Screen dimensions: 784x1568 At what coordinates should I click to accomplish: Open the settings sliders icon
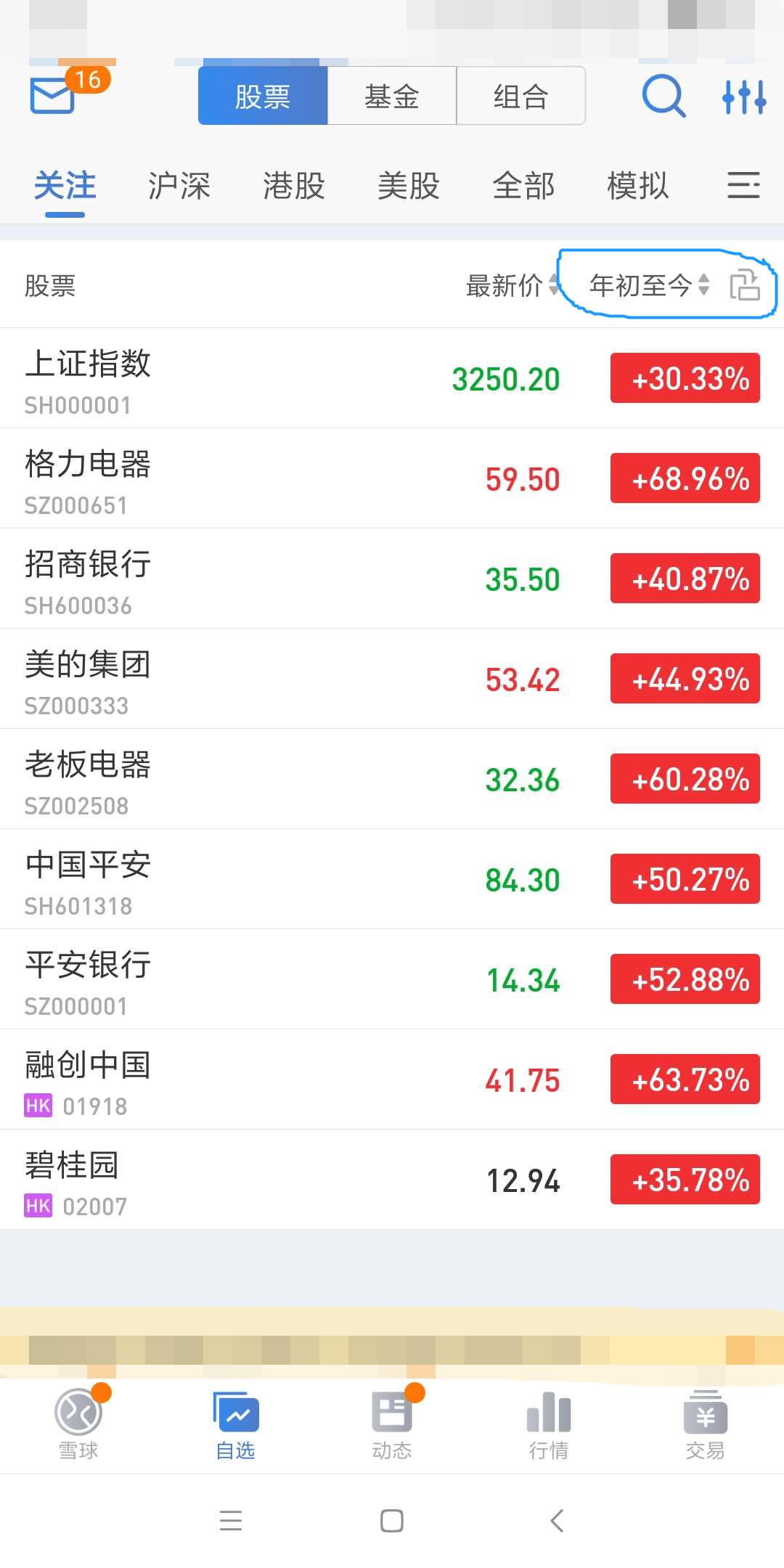click(x=744, y=97)
